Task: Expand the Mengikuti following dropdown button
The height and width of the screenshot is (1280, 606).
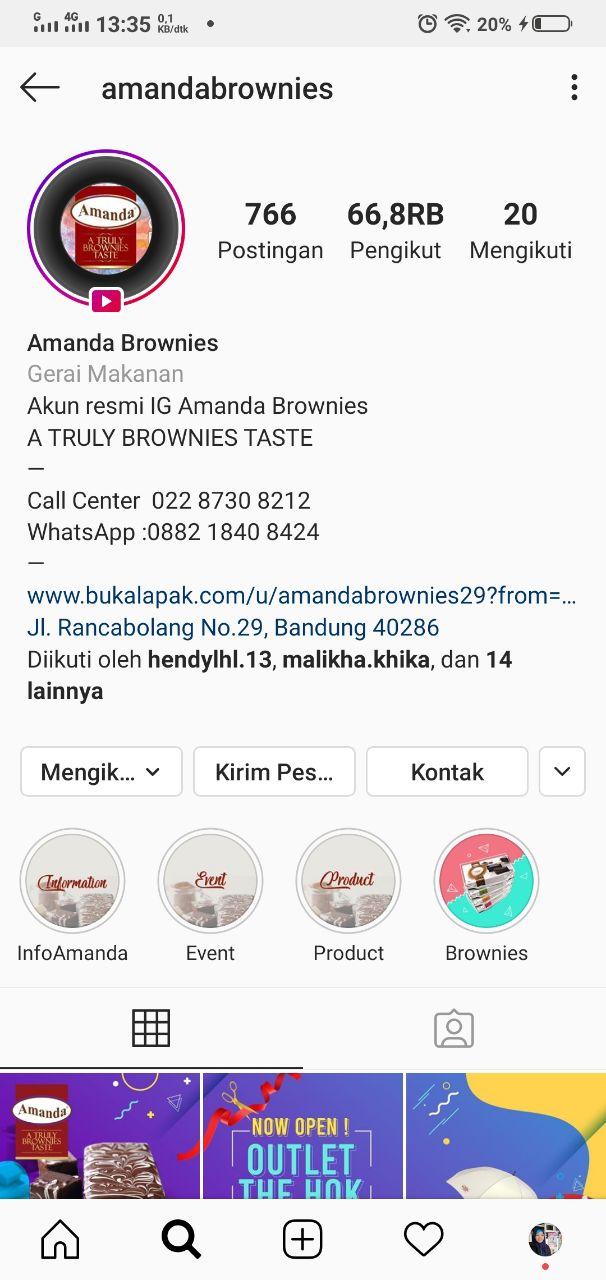Action: pos(101,772)
